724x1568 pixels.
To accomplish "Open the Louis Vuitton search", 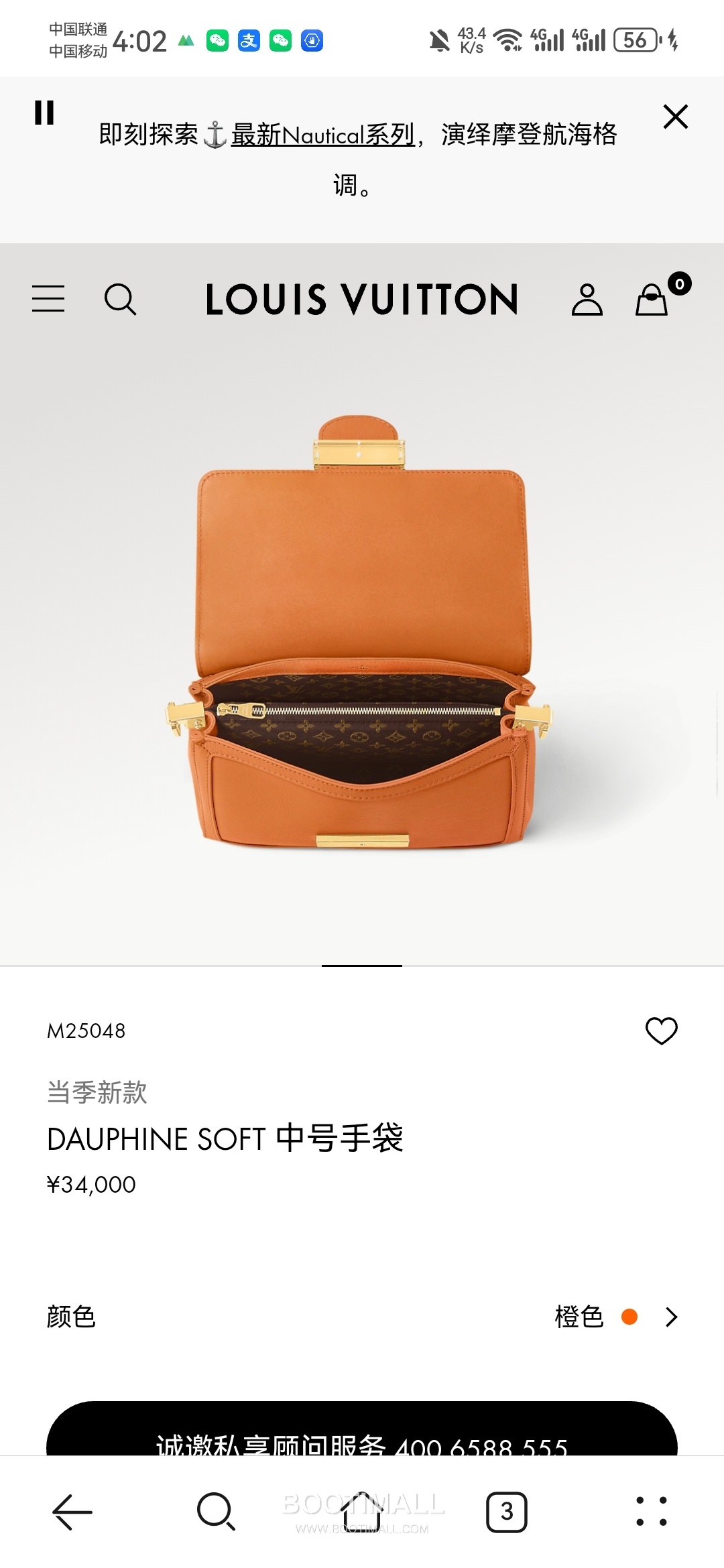I will pos(121,300).
